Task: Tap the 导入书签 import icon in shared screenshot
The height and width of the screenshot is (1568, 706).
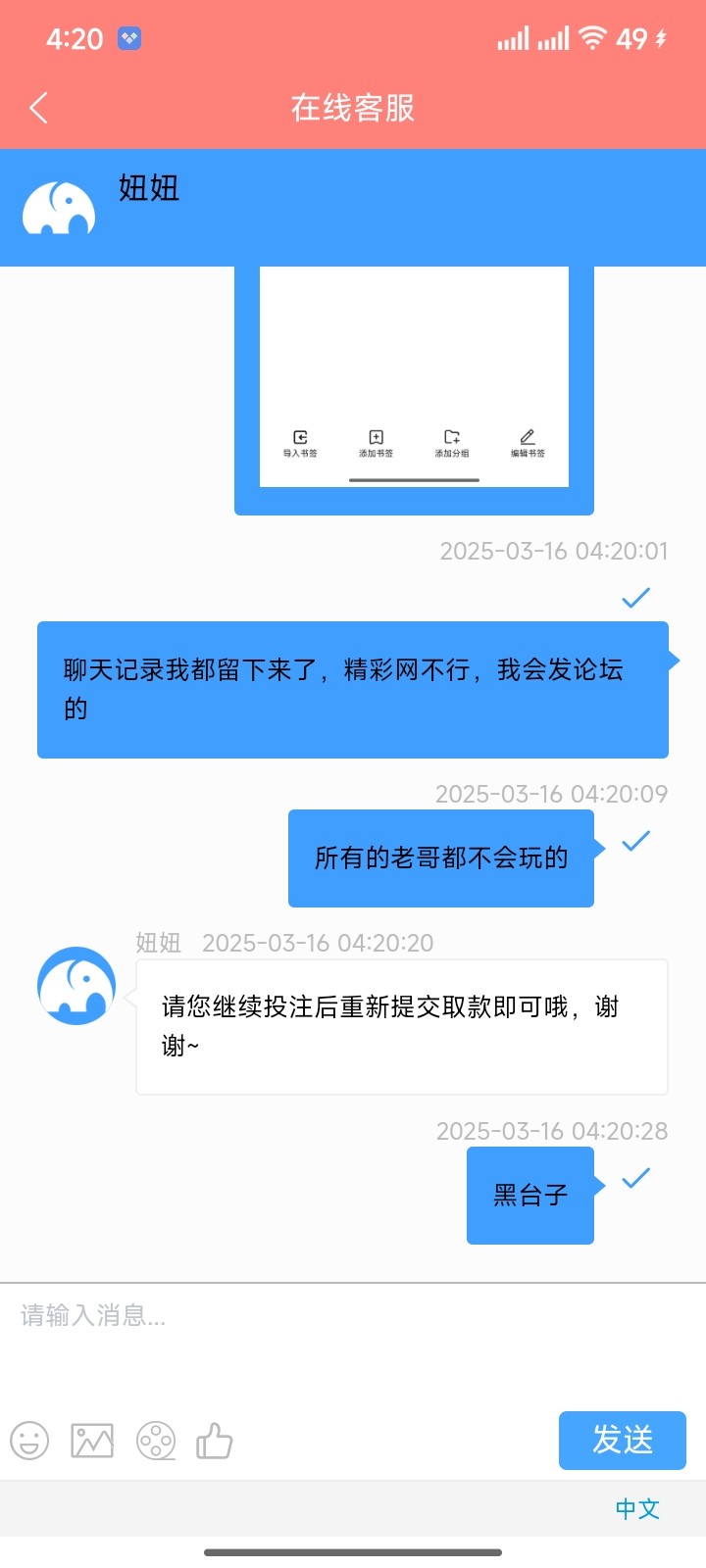Action: pyautogui.click(x=300, y=438)
